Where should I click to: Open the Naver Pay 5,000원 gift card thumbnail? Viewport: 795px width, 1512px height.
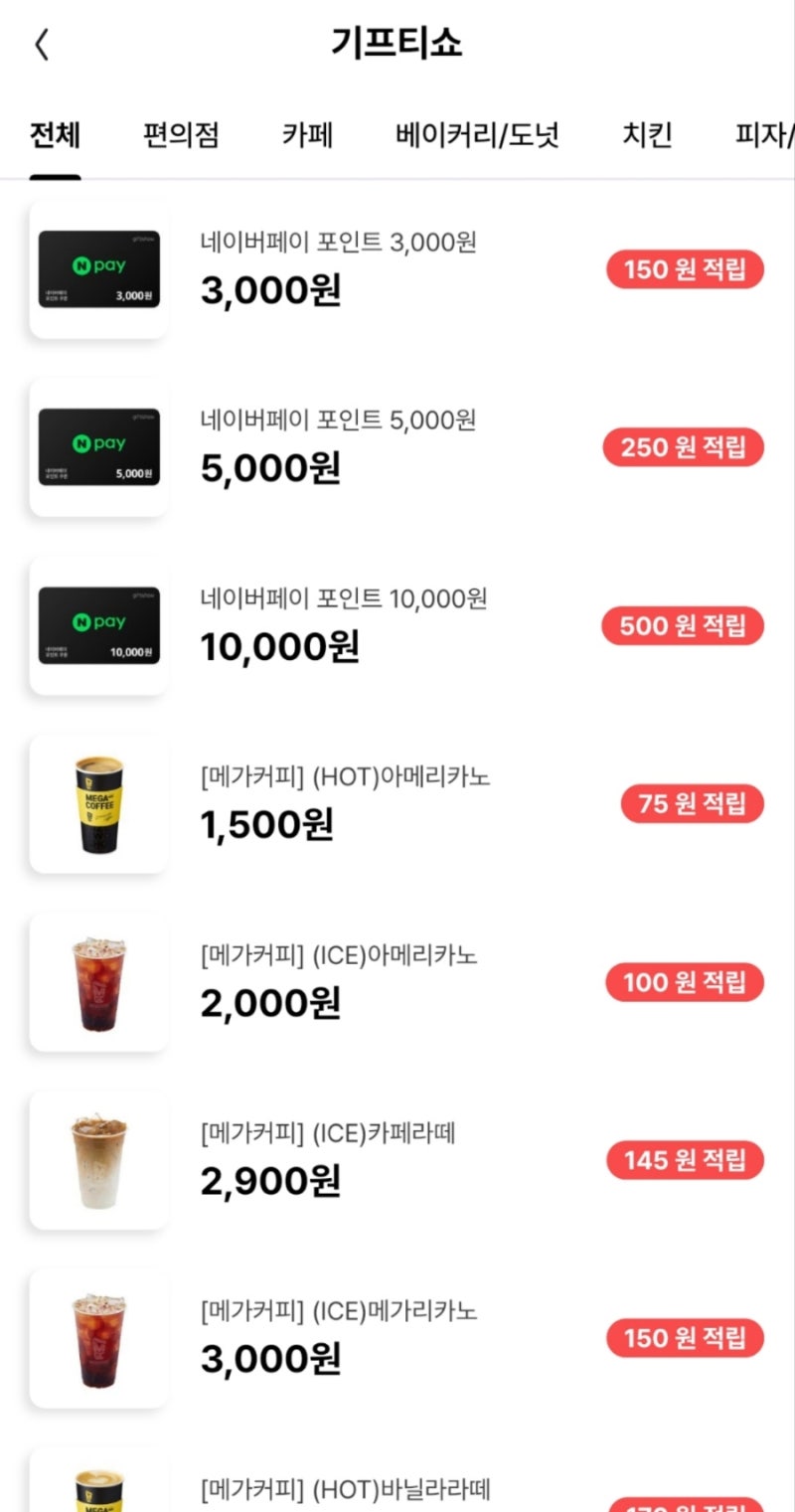tap(96, 446)
